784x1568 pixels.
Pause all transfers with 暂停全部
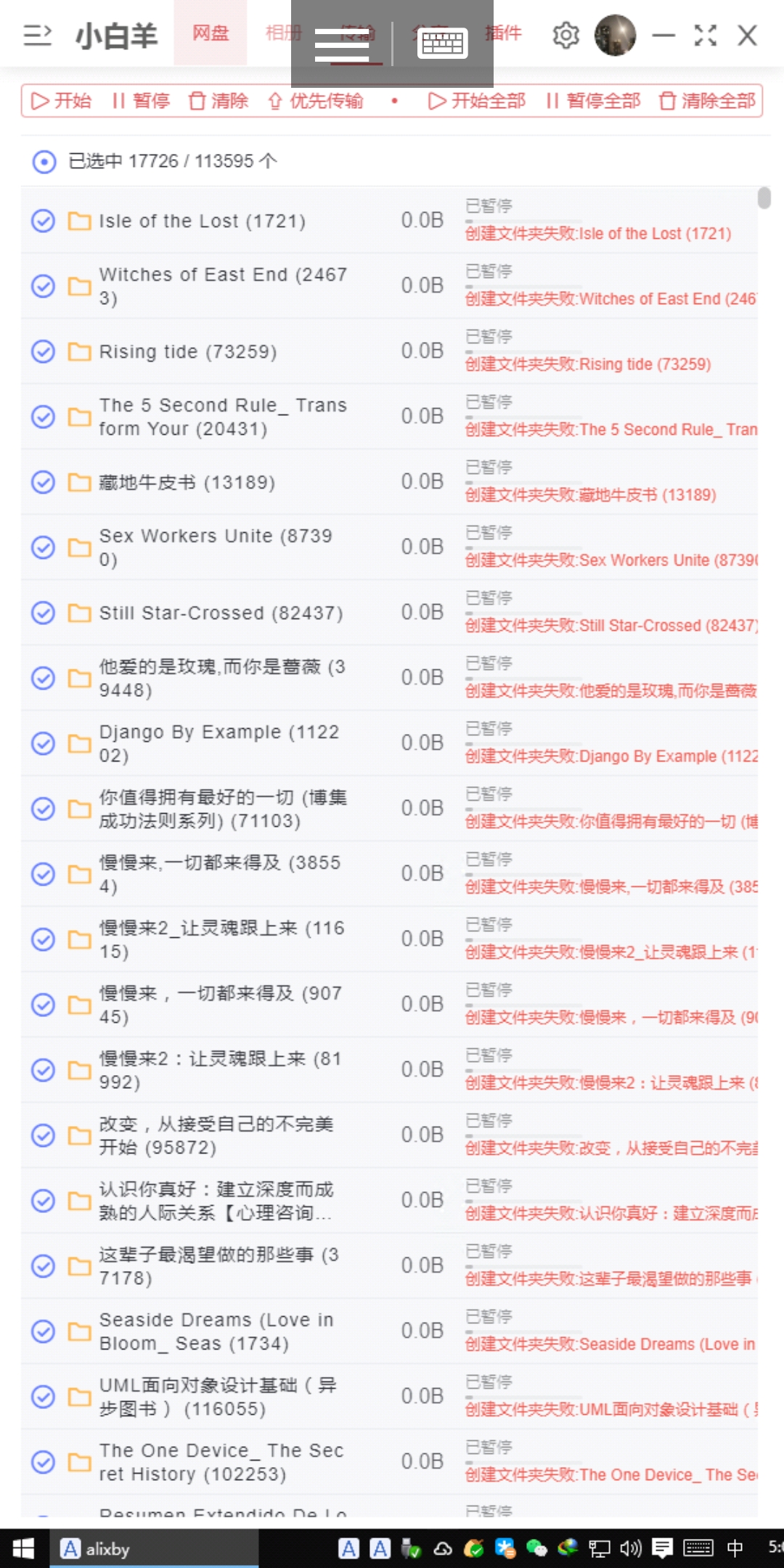(x=593, y=101)
